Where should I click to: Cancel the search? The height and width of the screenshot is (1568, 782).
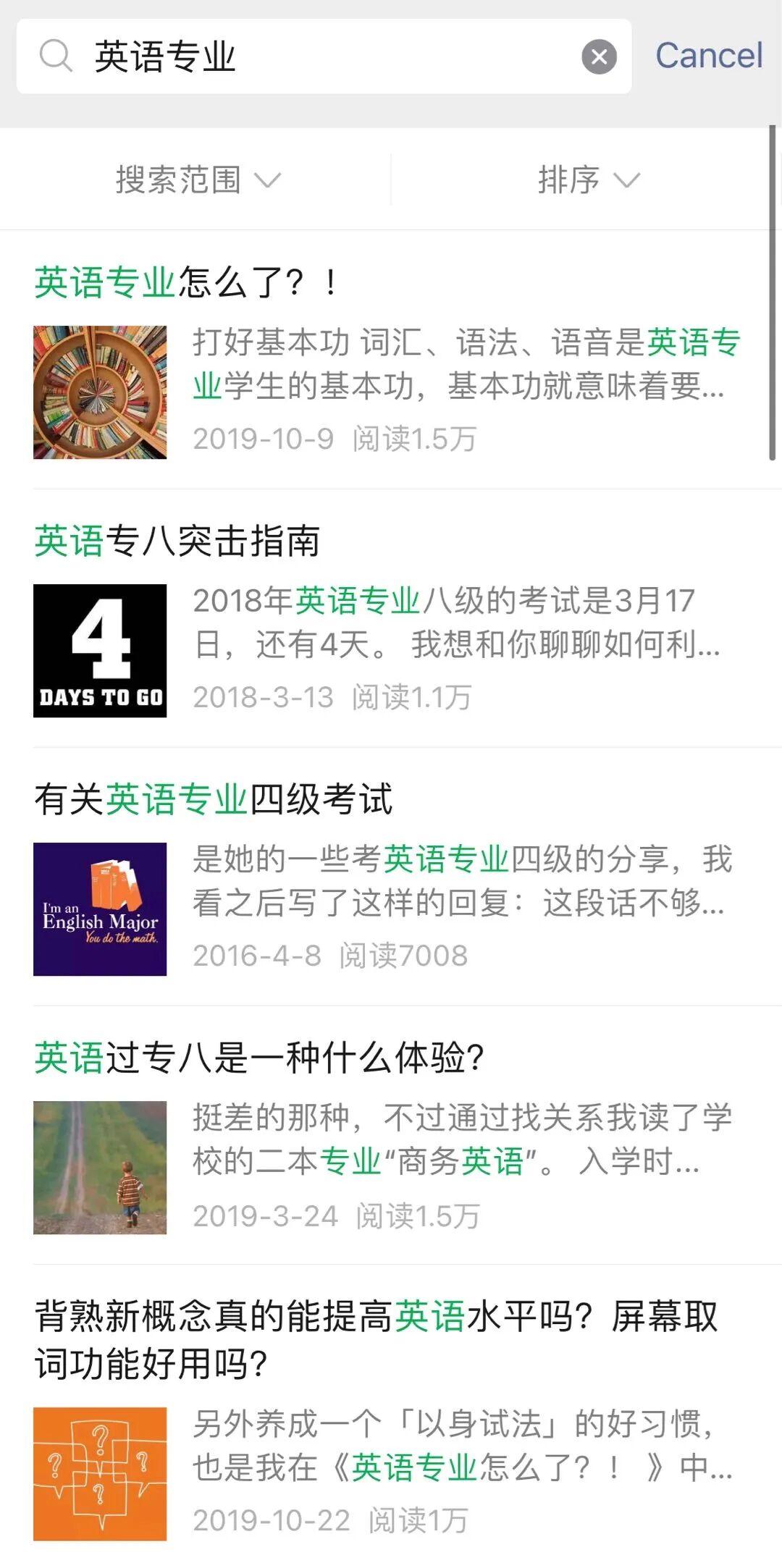coord(708,56)
